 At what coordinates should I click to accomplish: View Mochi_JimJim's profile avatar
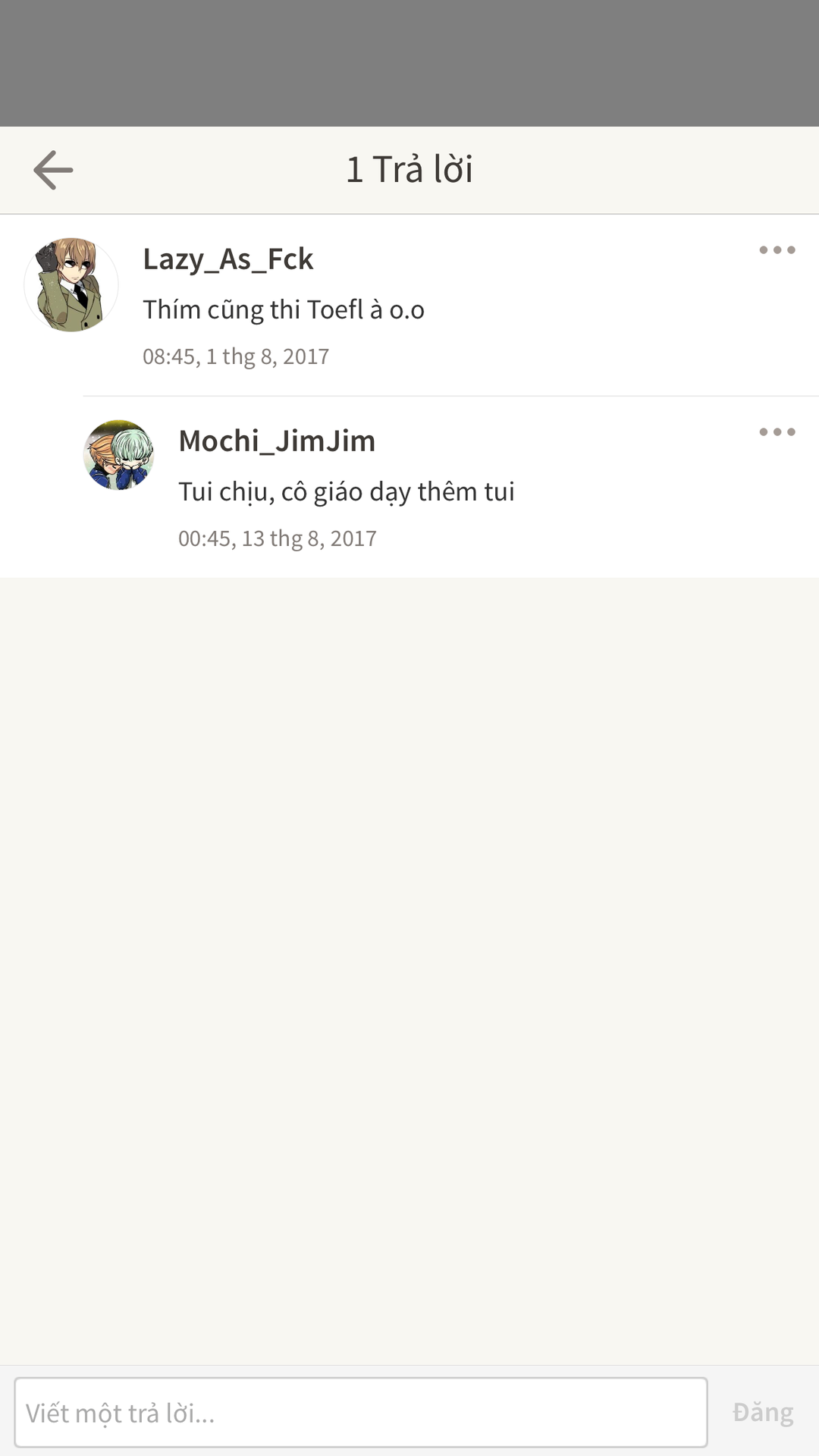click(118, 455)
